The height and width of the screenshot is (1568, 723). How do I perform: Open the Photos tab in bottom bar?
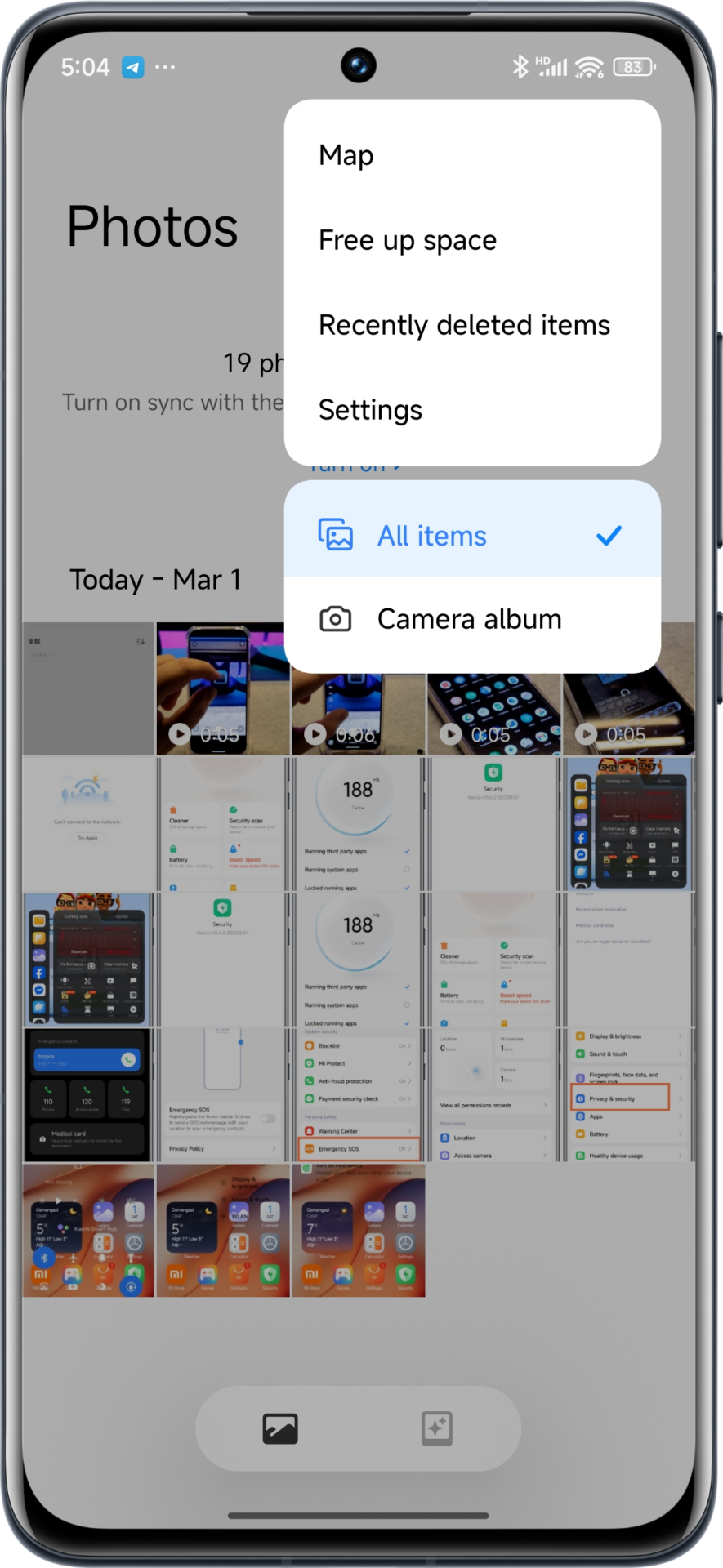(x=280, y=1429)
